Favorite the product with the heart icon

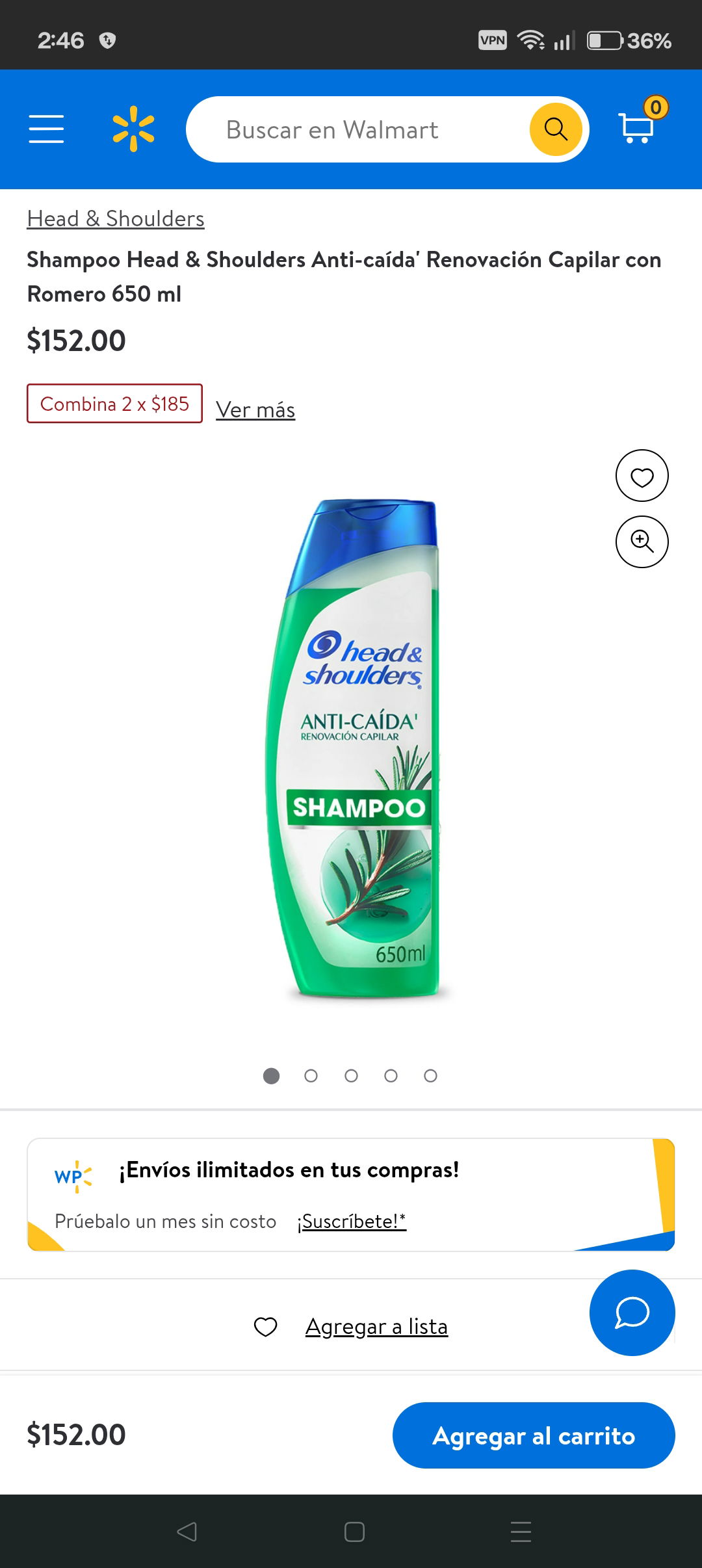pyautogui.click(x=642, y=476)
